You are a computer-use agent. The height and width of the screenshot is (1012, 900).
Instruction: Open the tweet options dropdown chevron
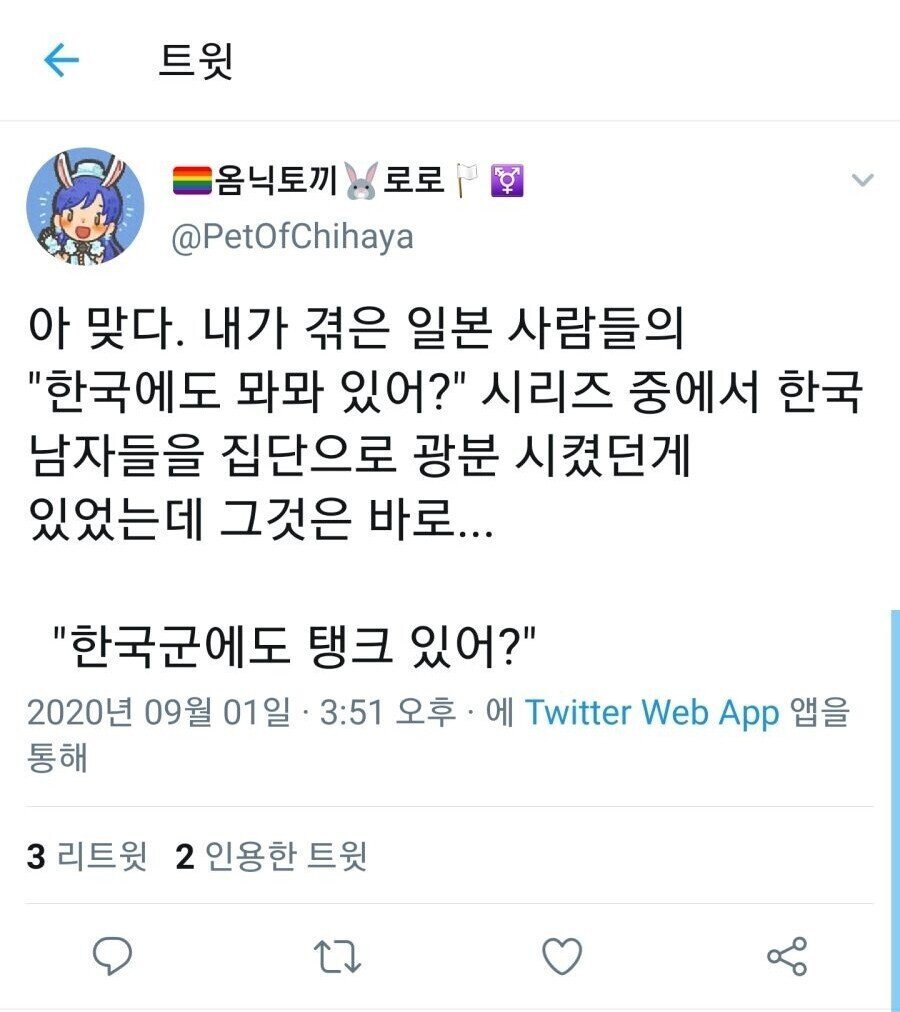pos(862,181)
